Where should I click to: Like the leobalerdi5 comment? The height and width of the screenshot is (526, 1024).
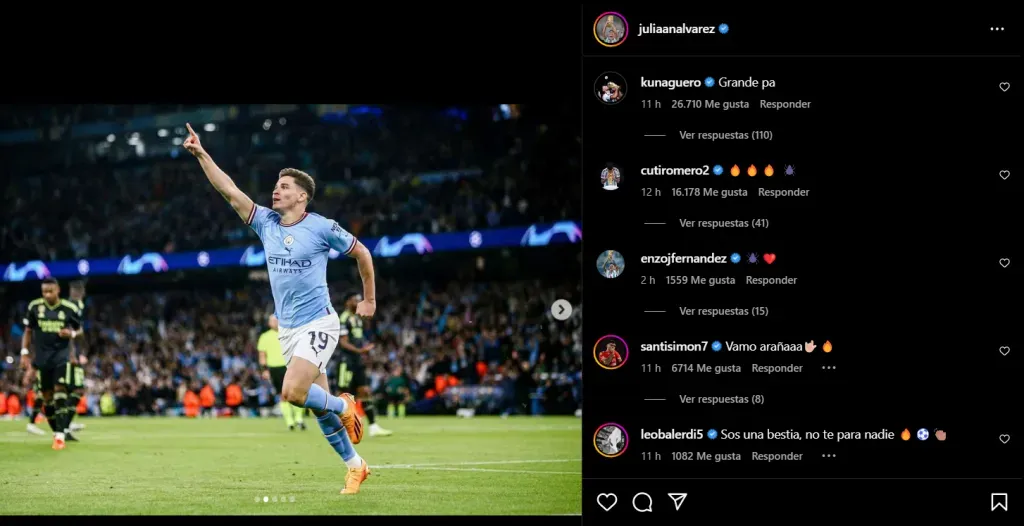[1004, 439]
